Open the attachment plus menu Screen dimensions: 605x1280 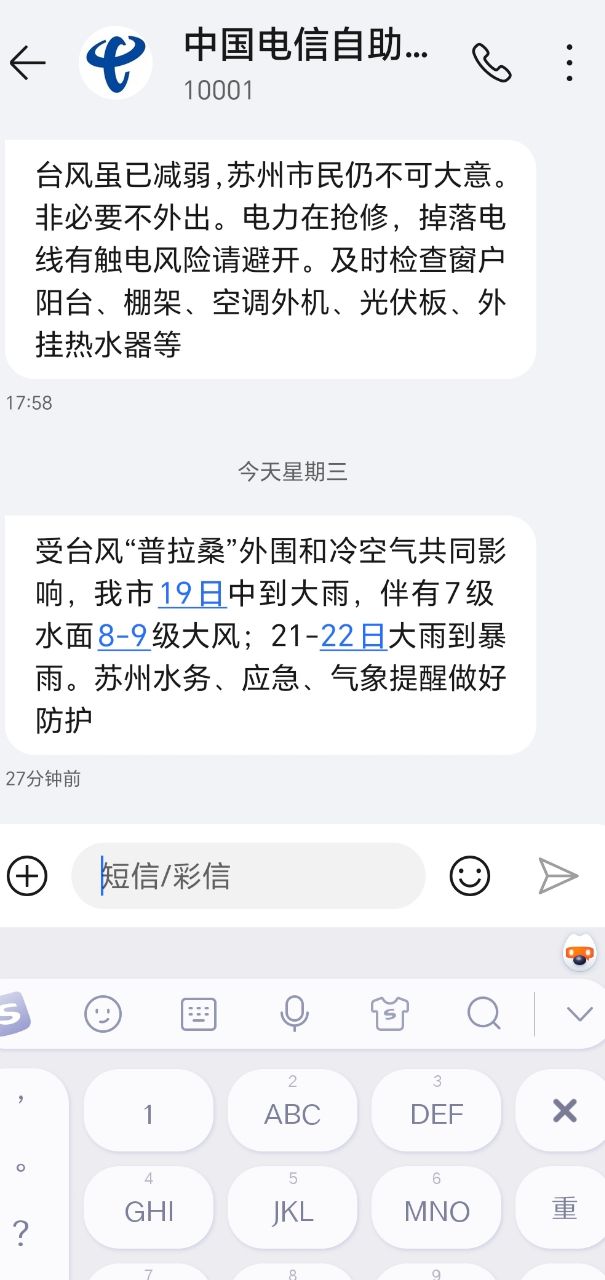(x=28, y=876)
